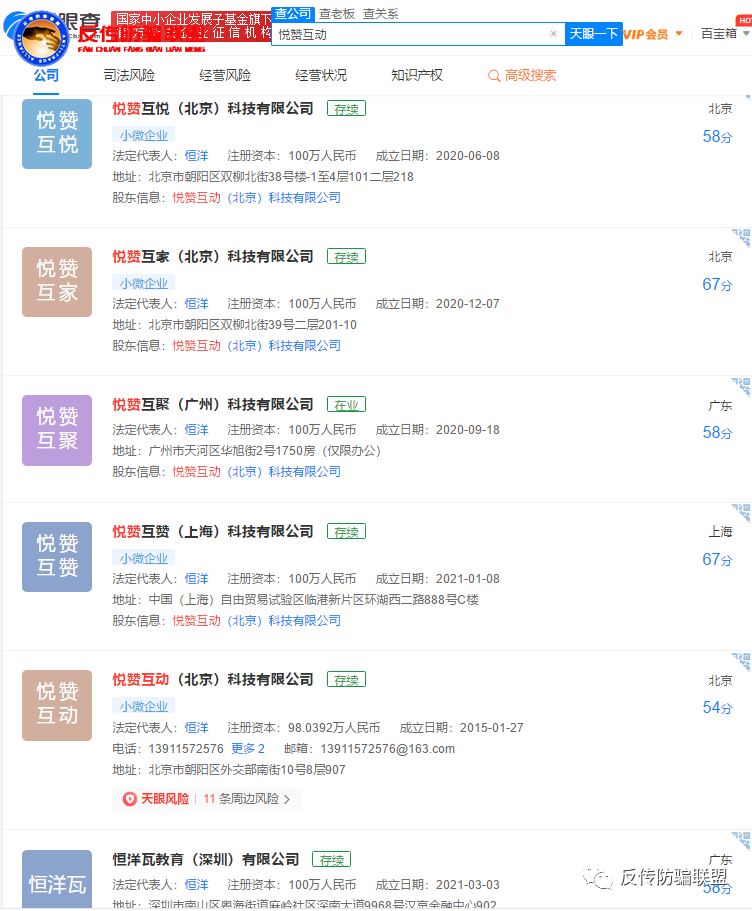Switch to the 查关系 search mode

[380, 14]
